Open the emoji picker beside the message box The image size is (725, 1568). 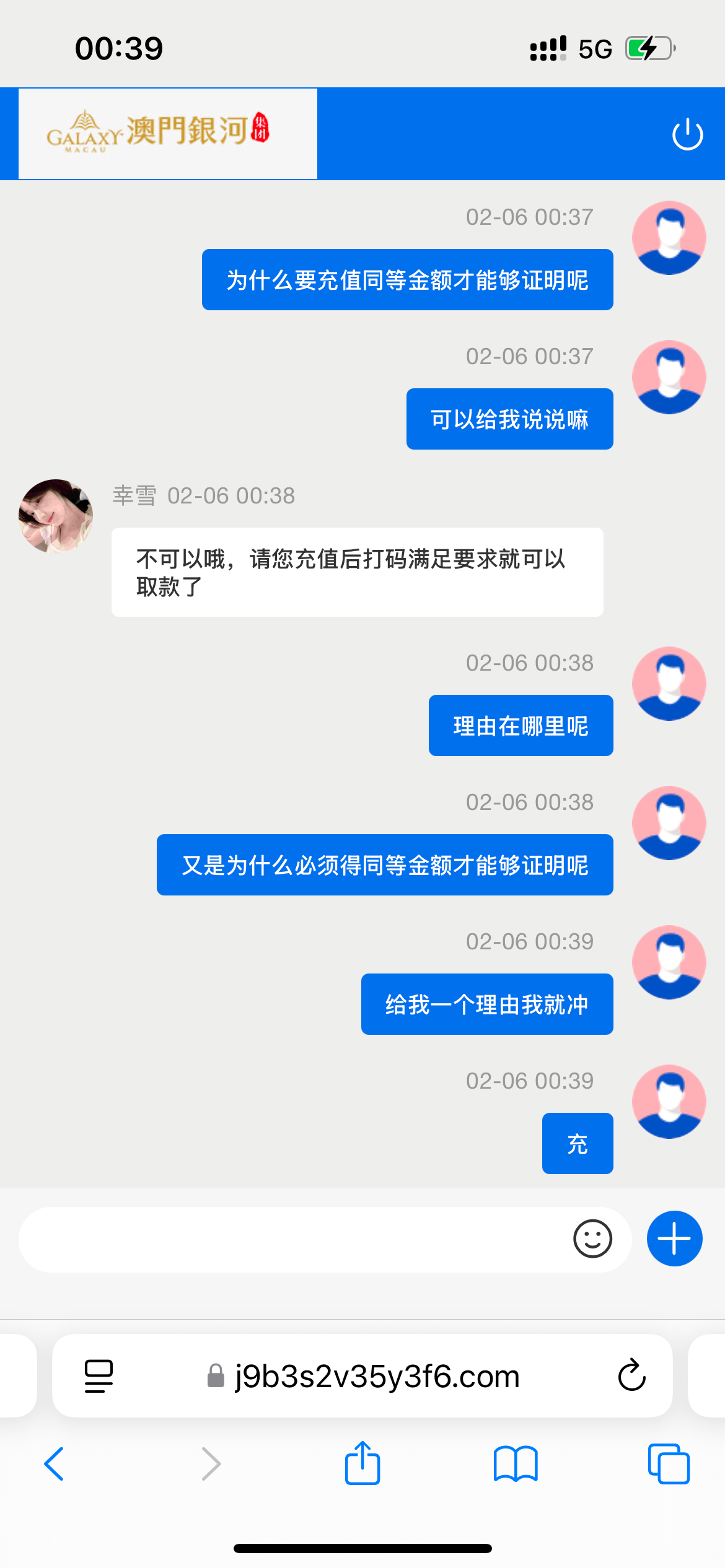pyautogui.click(x=593, y=1239)
